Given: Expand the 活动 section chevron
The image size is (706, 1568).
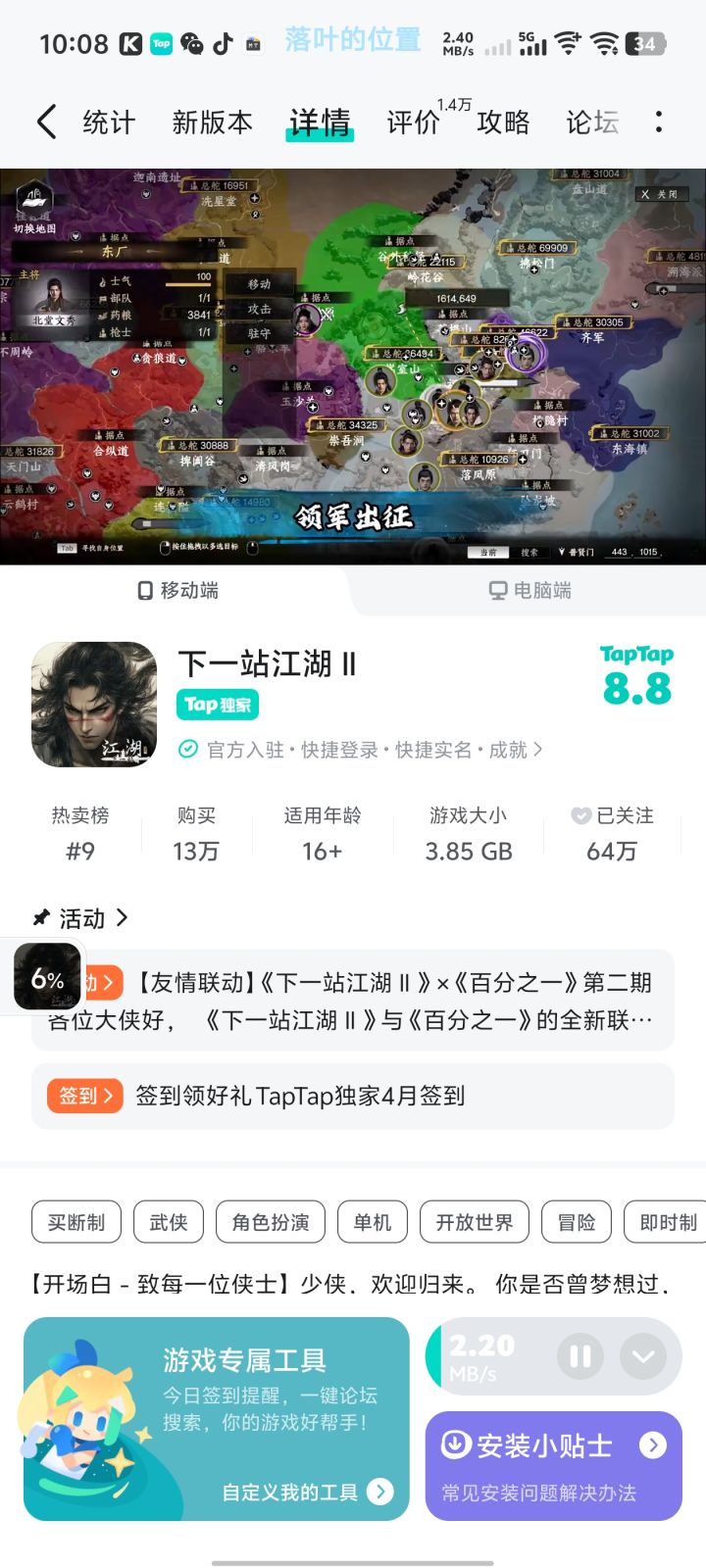Looking at the screenshot, I should tap(122, 918).
